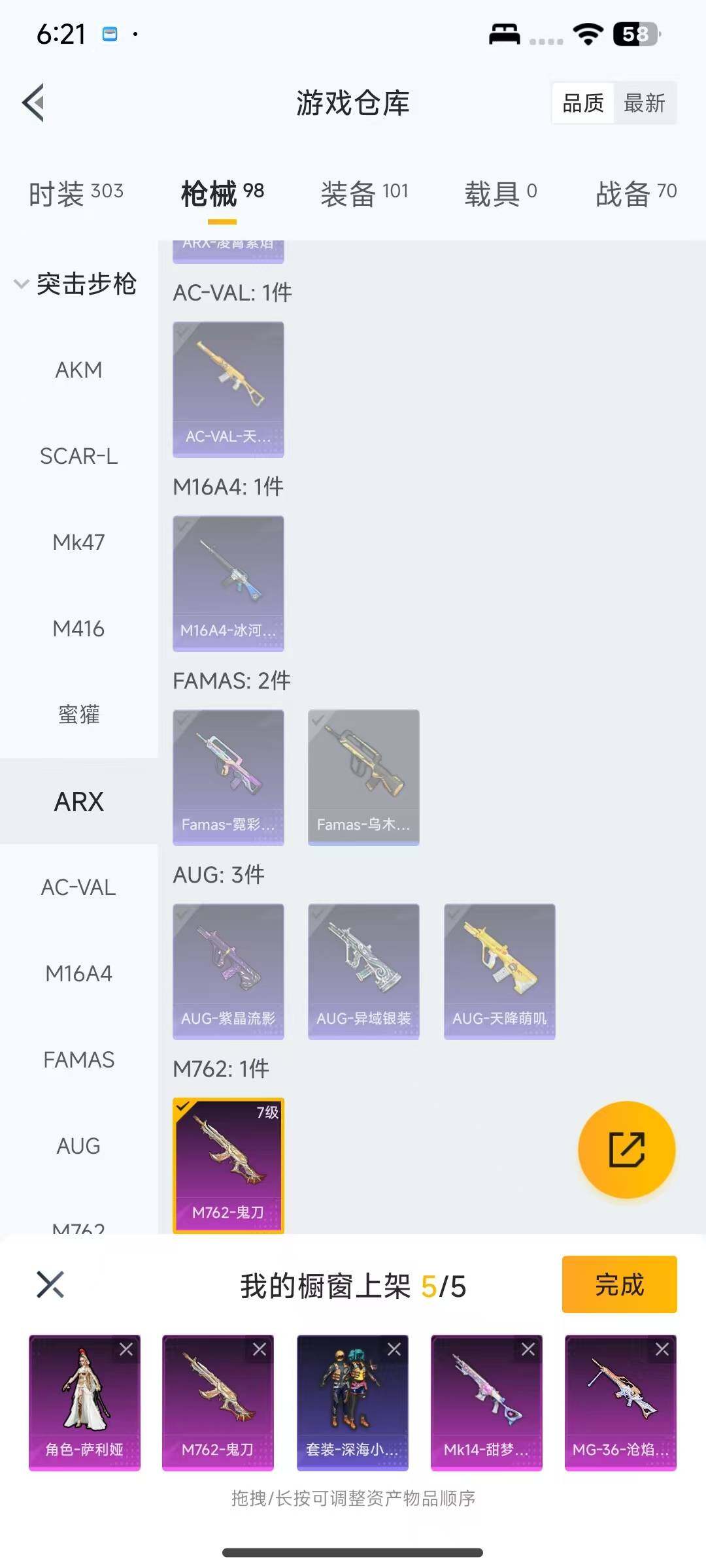Jump to SCAR-L weapons
This screenshot has height=1568, width=706.
pyautogui.click(x=78, y=457)
